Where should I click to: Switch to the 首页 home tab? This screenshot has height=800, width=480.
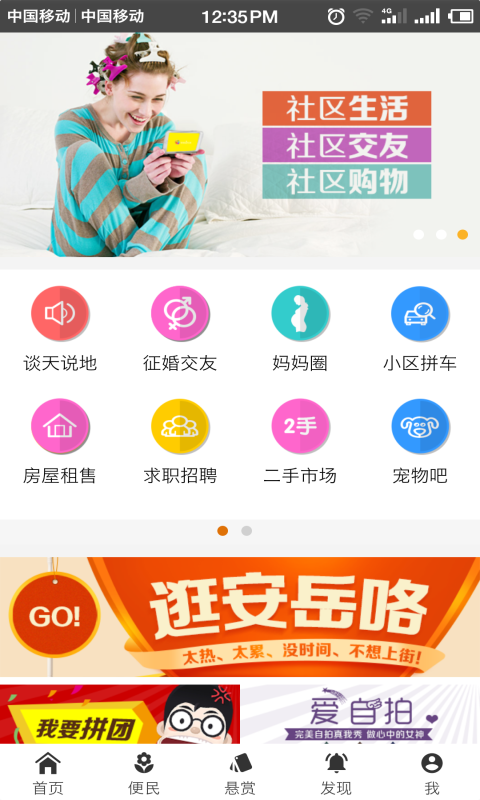point(48,773)
